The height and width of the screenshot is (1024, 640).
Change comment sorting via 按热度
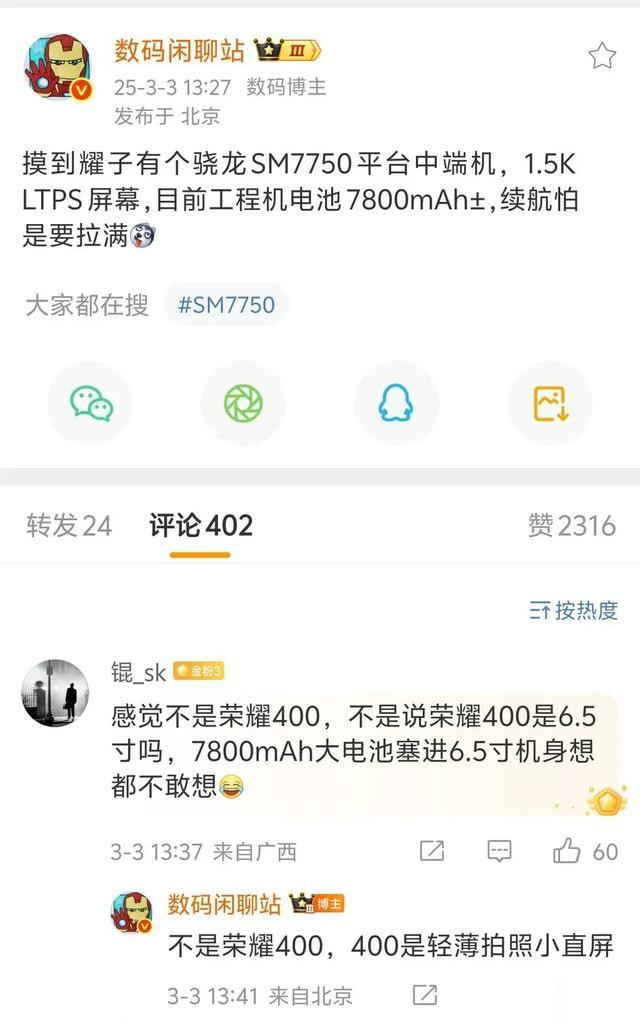pos(573,610)
